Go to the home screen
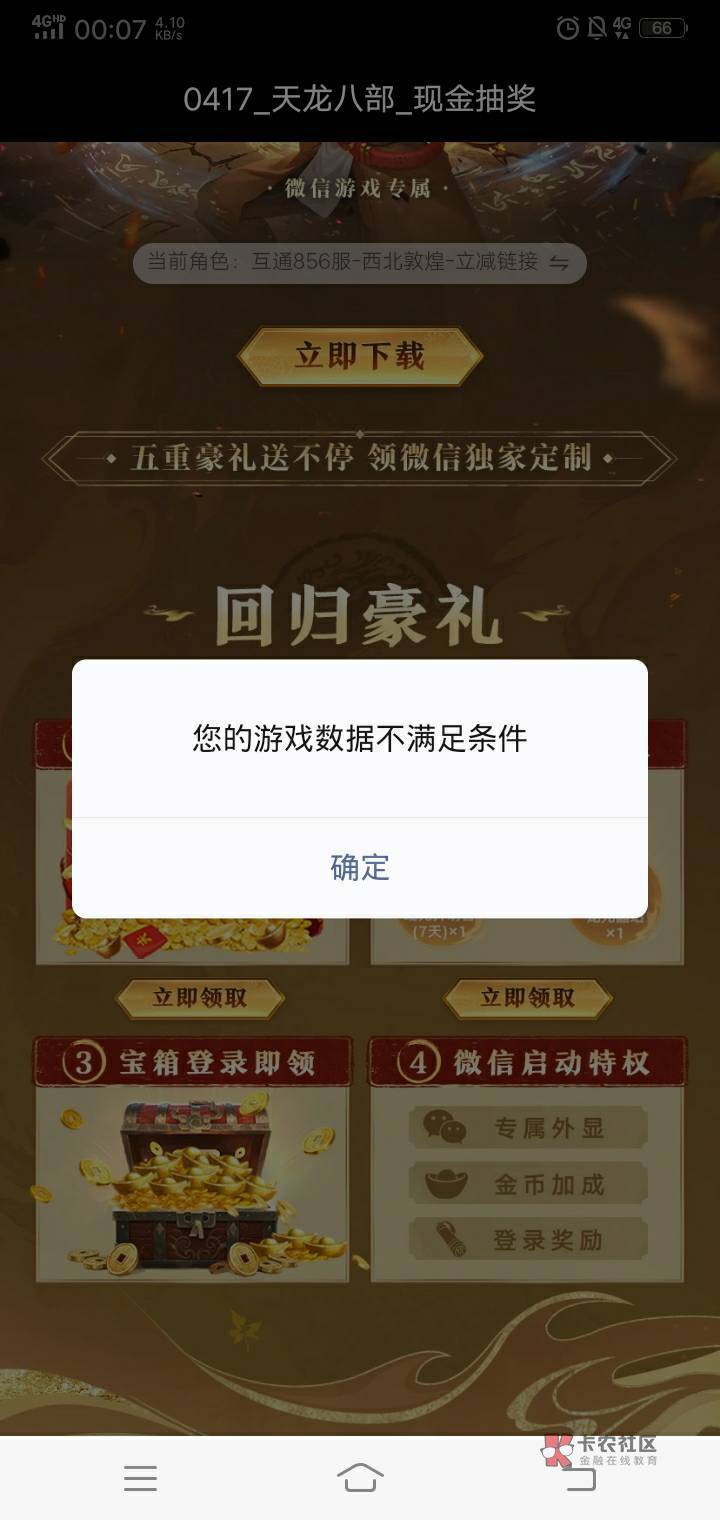Screen dimensions: 720x1520 pyautogui.click(x=360, y=1478)
